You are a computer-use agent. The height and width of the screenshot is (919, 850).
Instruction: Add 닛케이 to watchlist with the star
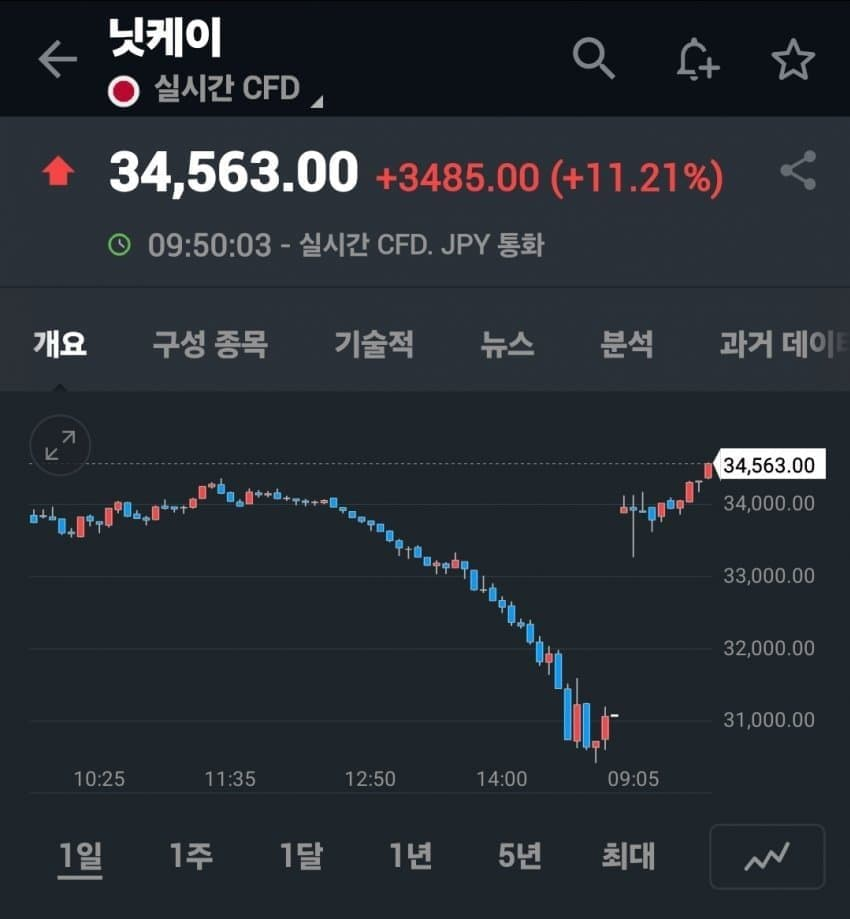pyautogui.click(x=793, y=60)
